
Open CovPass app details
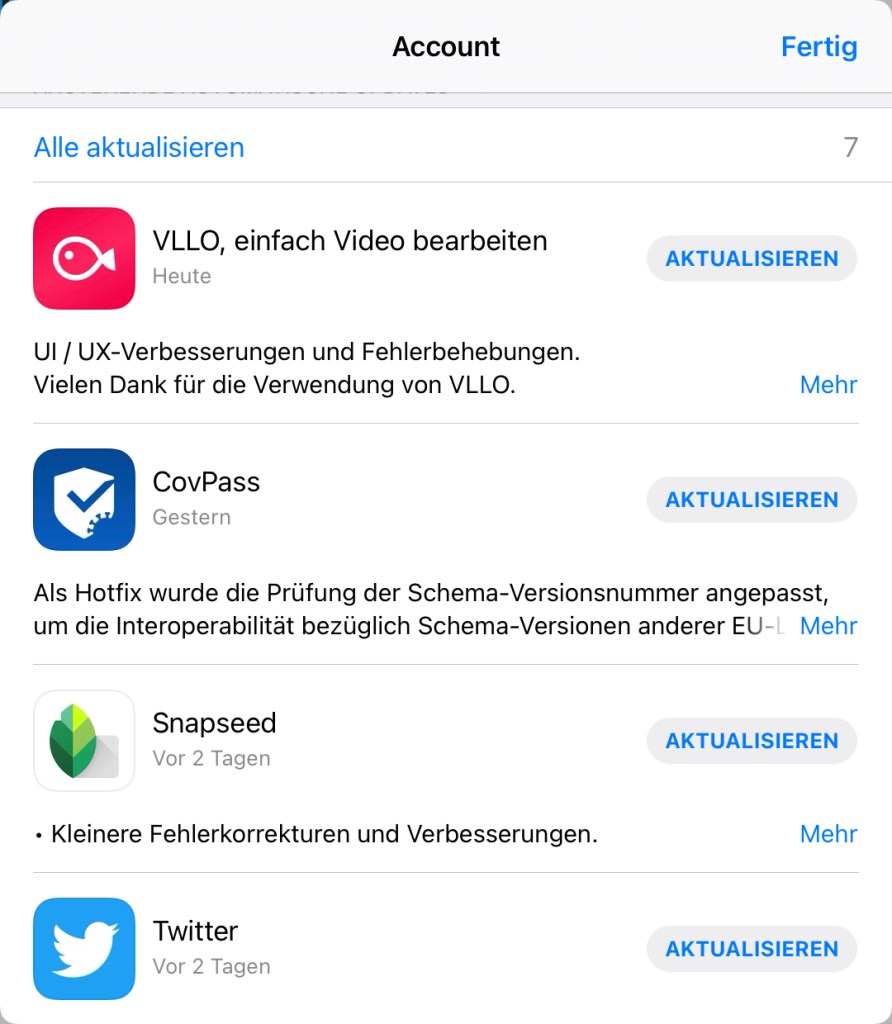click(84, 499)
